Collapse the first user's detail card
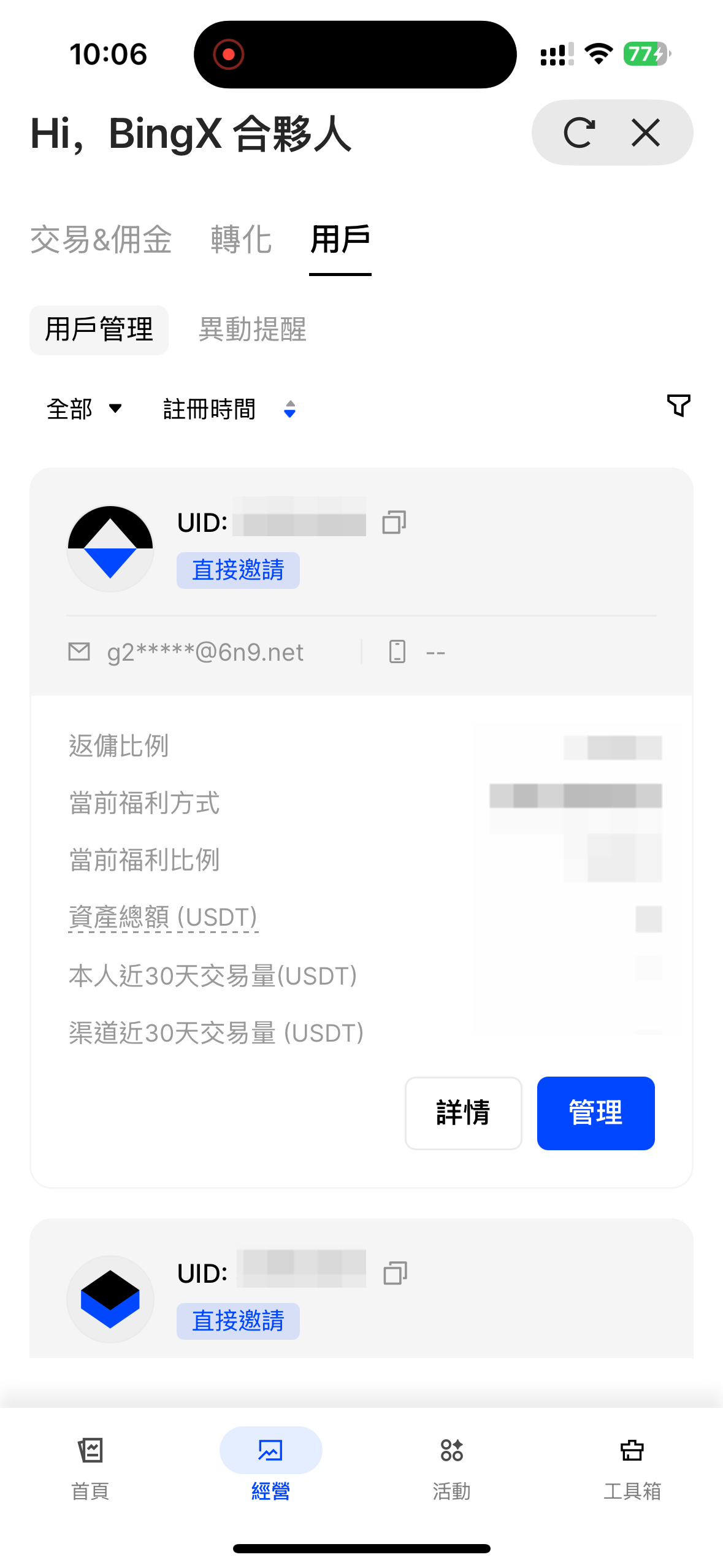The height and width of the screenshot is (1568, 723). [x=361, y=546]
